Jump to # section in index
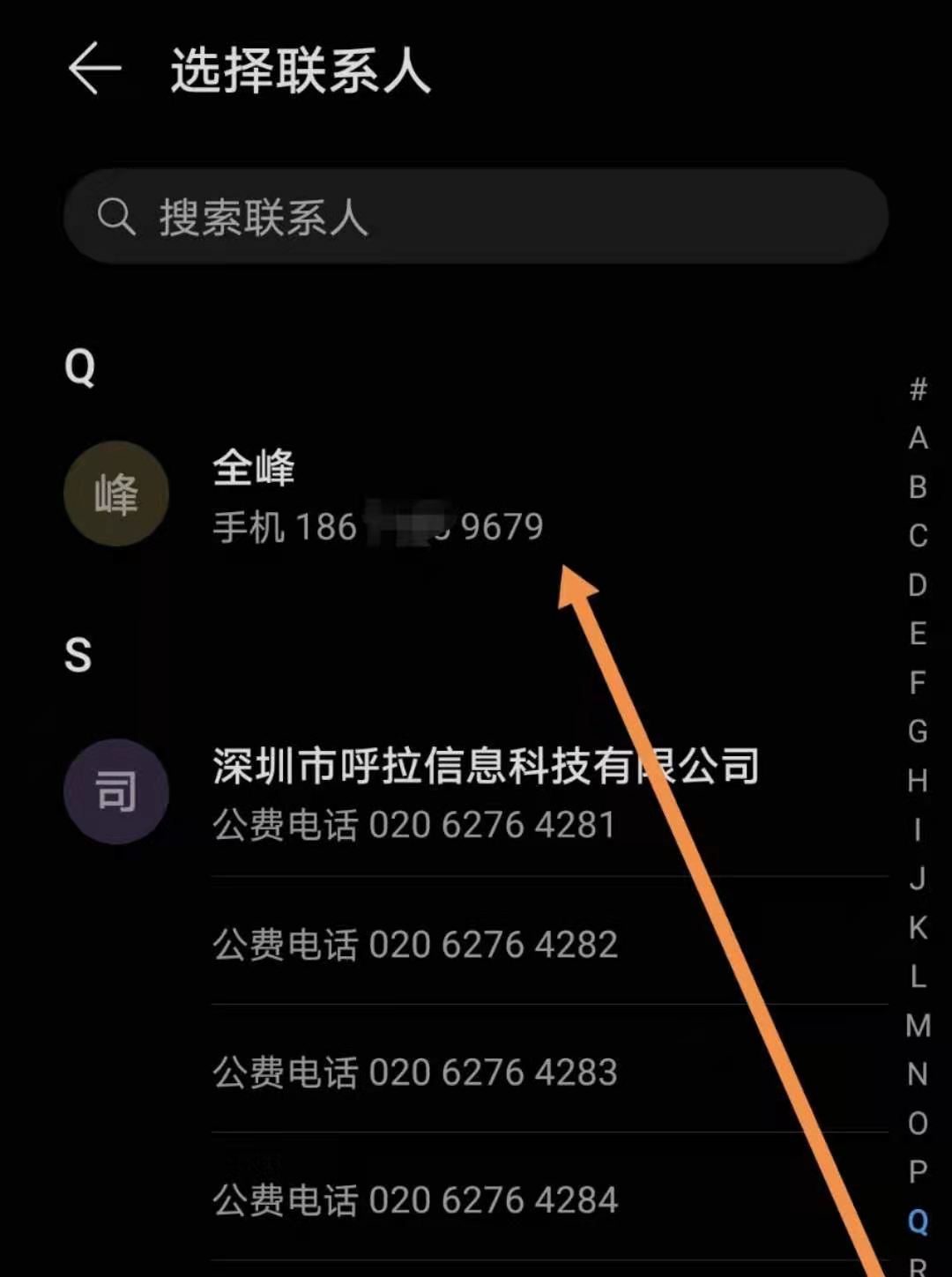Screen dimensions: 952x1277 coord(918,389)
